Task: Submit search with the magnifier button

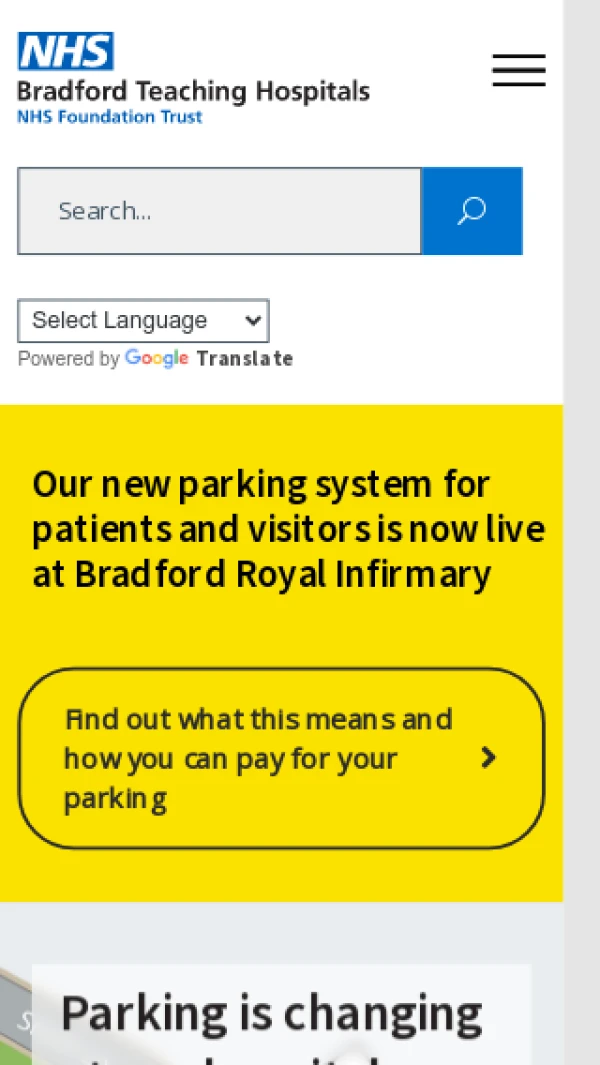Action: point(472,211)
